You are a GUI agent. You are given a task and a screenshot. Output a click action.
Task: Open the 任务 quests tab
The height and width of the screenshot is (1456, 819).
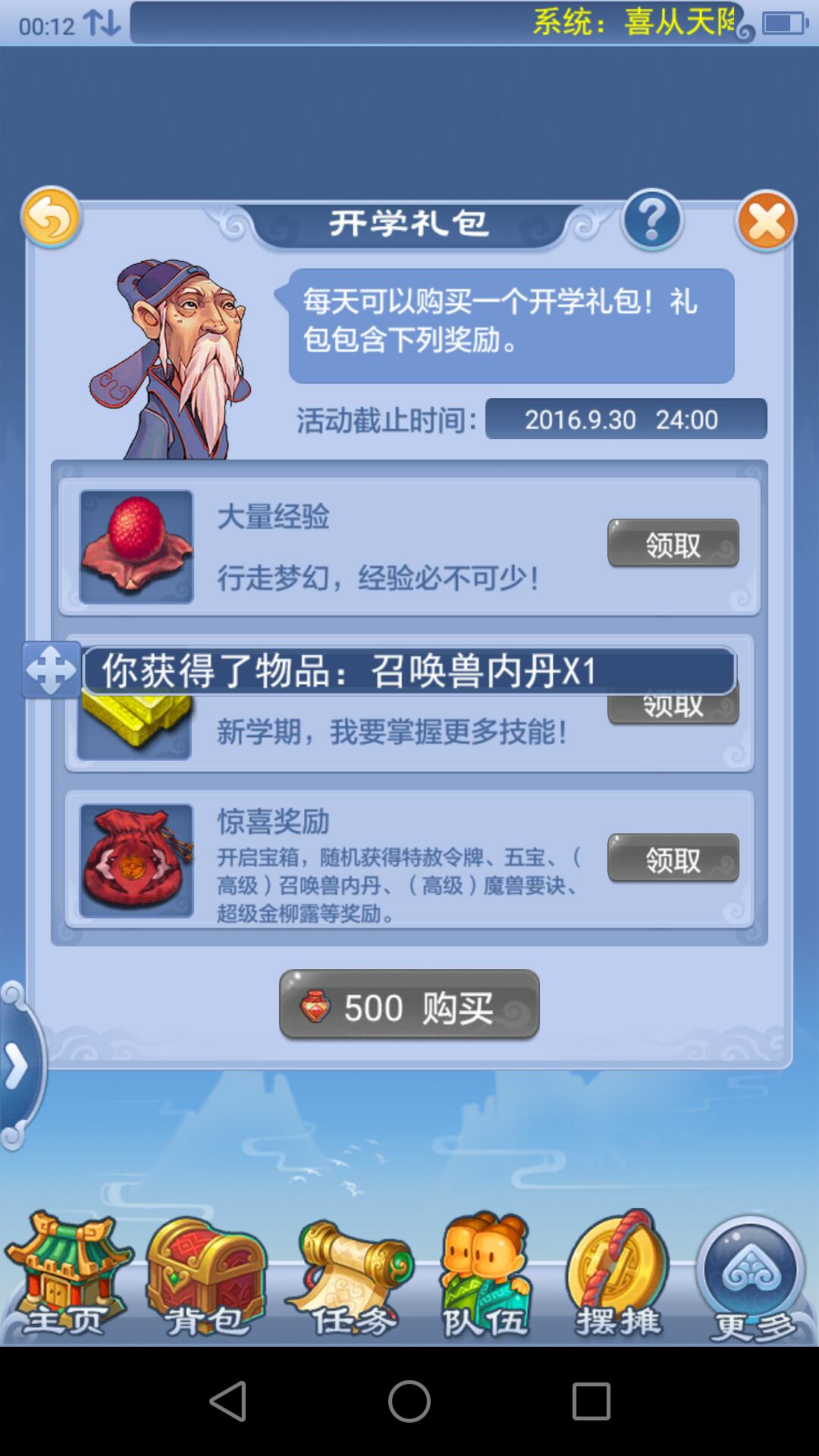(x=352, y=1278)
